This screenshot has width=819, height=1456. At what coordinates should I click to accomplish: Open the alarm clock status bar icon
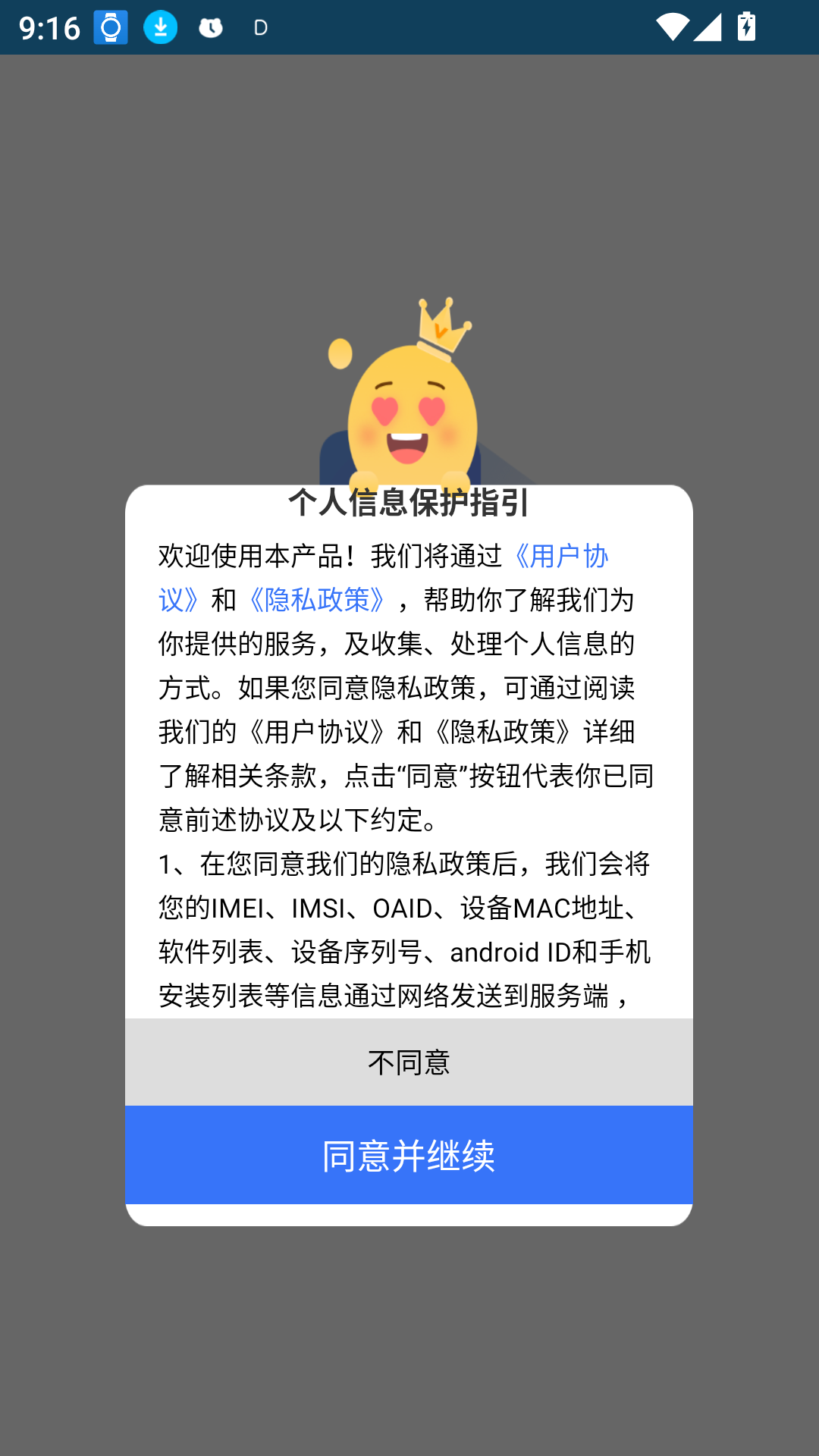(210, 27)
